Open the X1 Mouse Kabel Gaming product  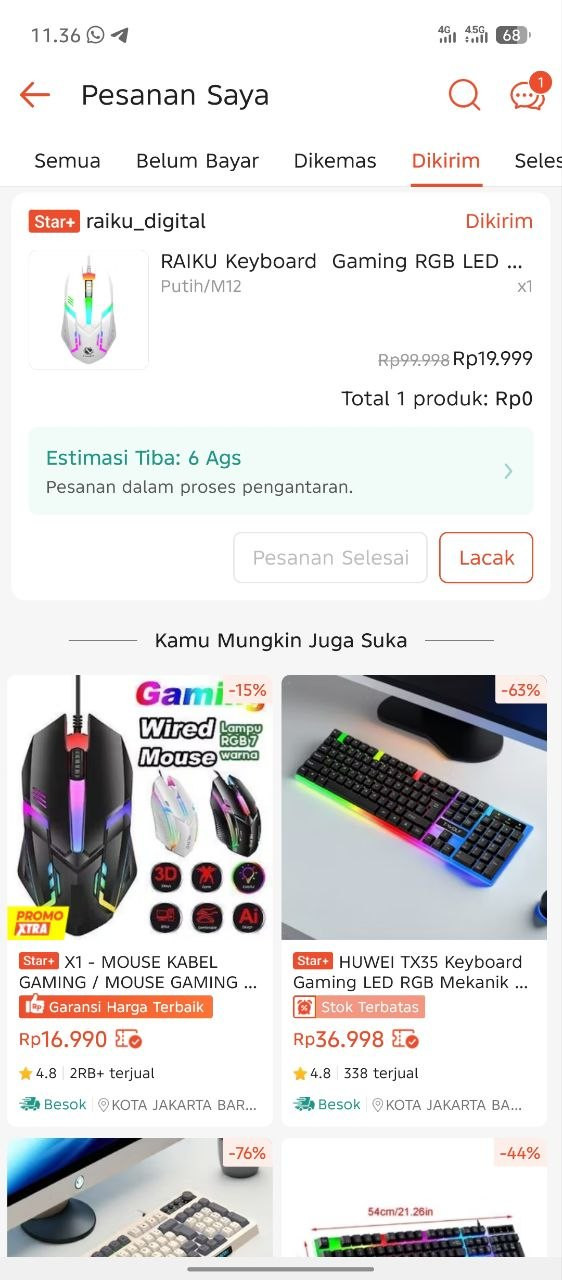(140, 900)
